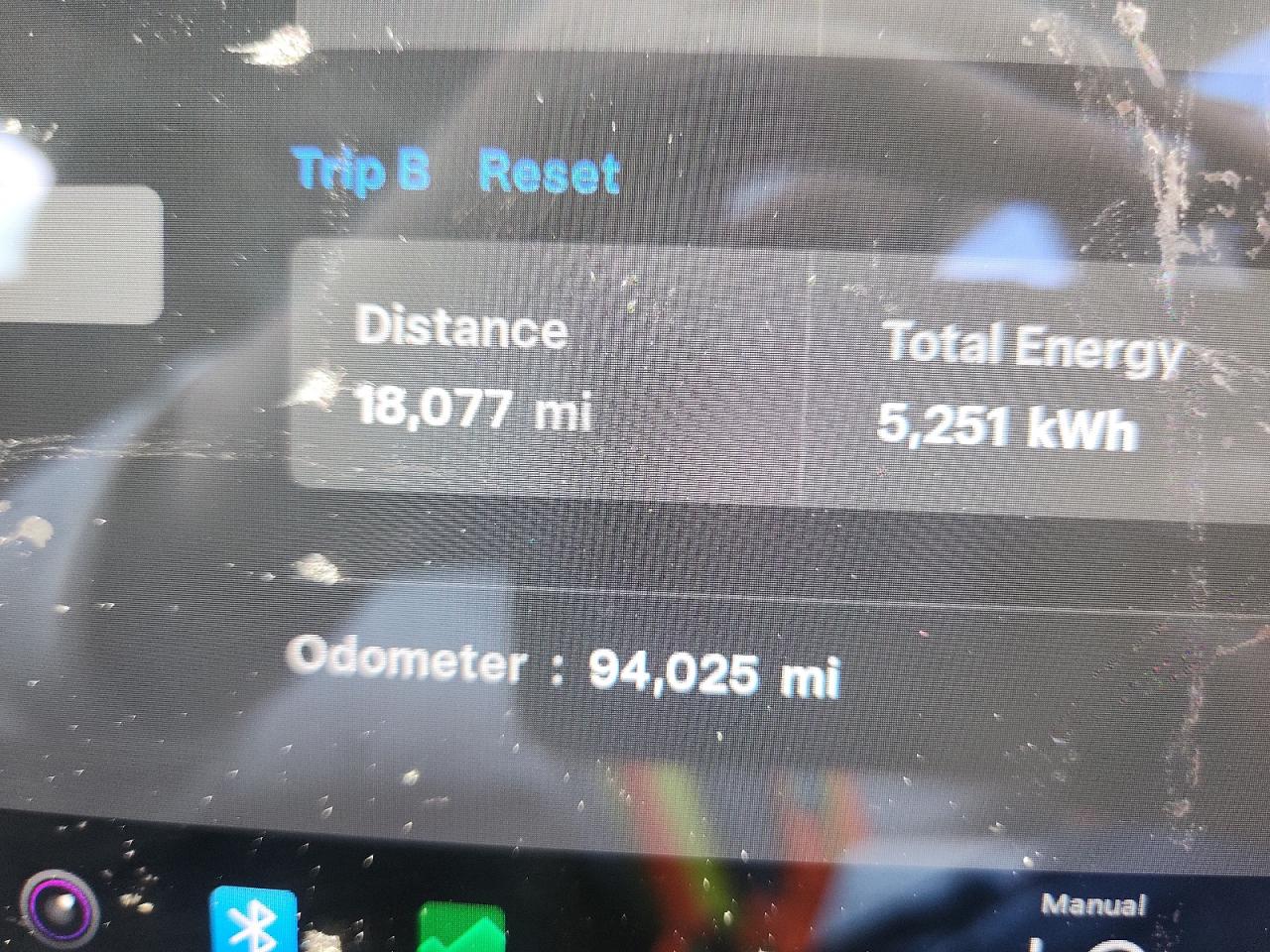Open the Bluetooth app icon
Image resolution: width=1270 pixels, height=952 pixels.
point(254,921)
